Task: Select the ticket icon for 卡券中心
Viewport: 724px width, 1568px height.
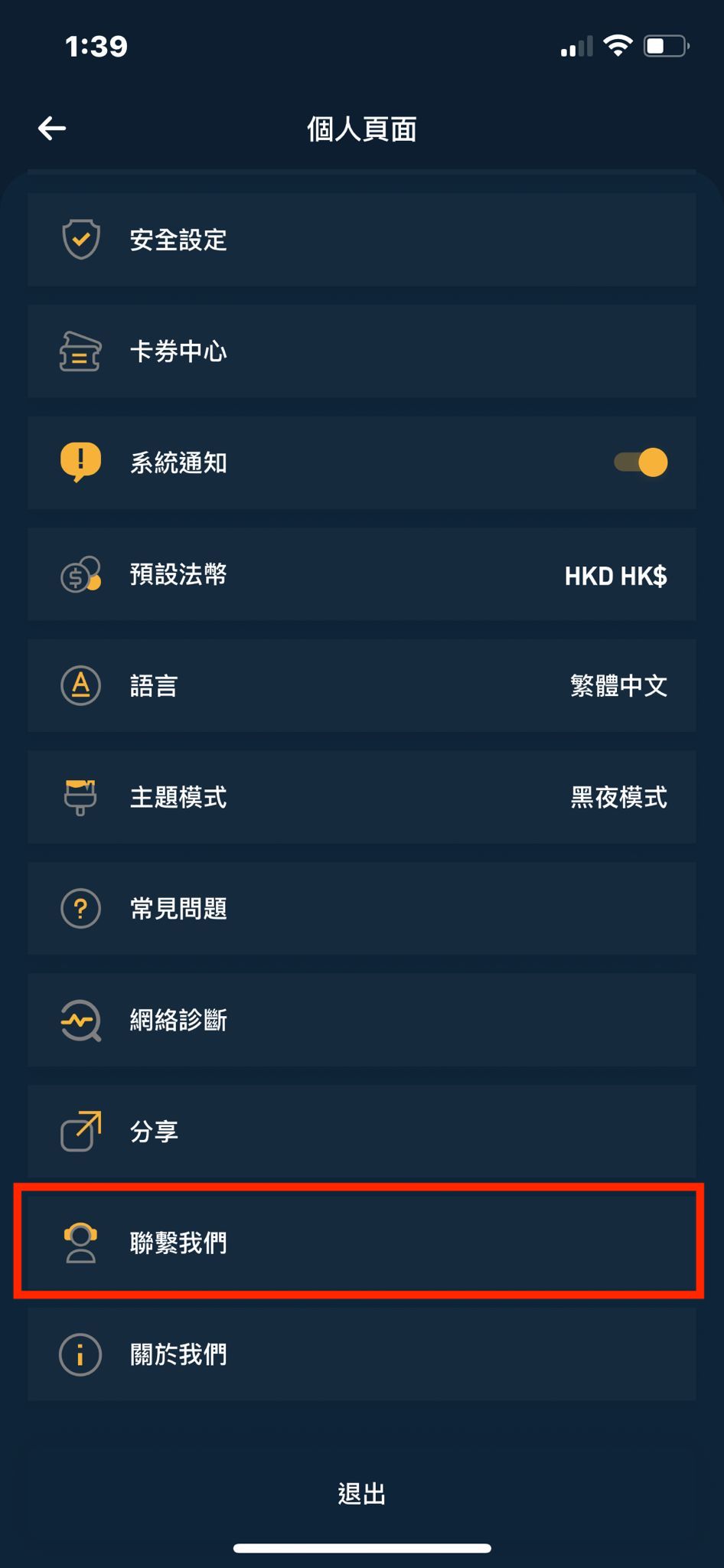Action: pos(80,351)
